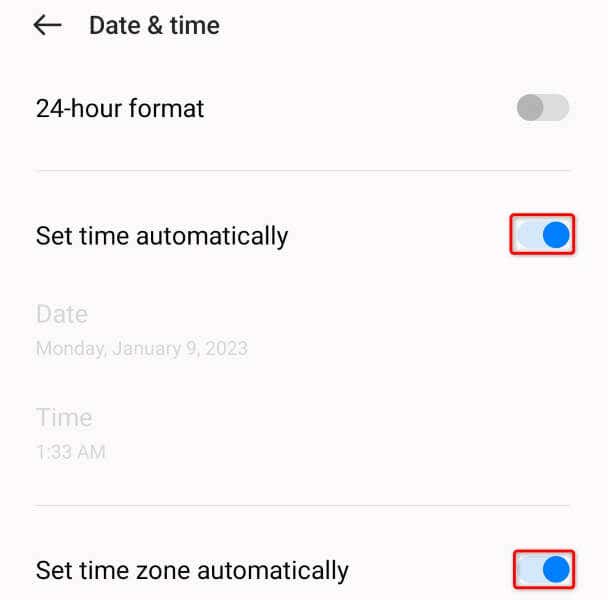This screenshot has height=600, width=608.
Task: Go back from Date & time
Action: (x=48, y=26)
